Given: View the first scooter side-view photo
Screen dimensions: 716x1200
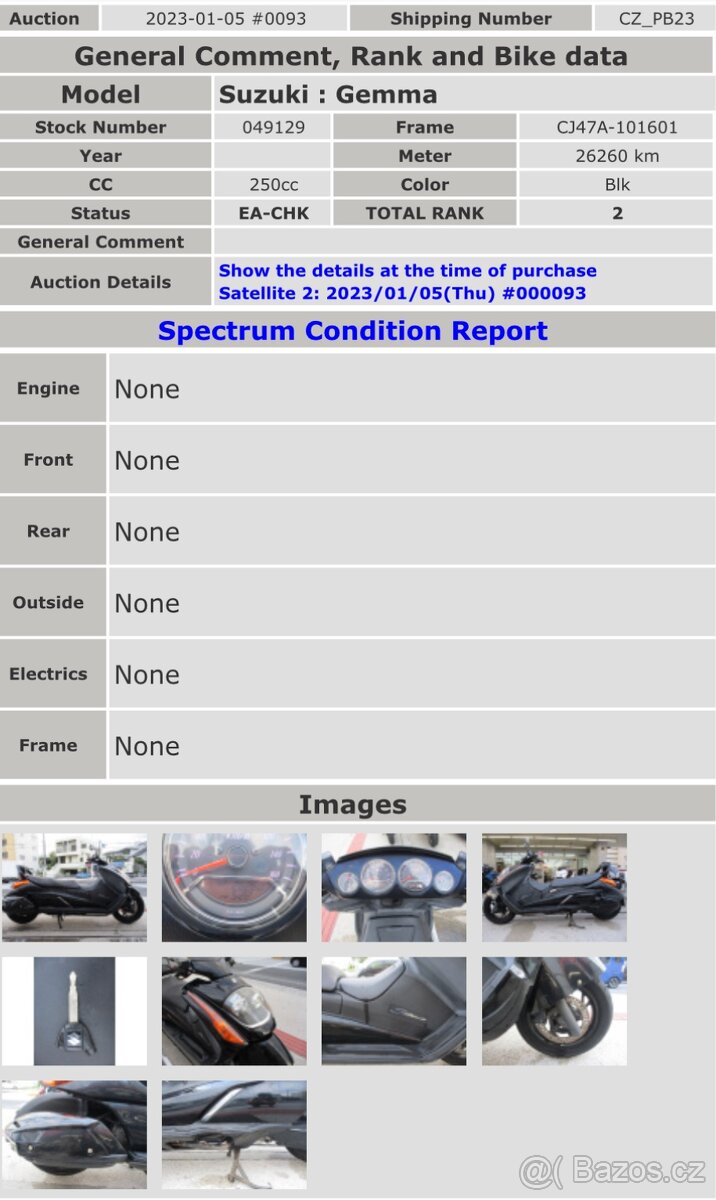Looking at the screenshot, I should (x=74, y=887).
